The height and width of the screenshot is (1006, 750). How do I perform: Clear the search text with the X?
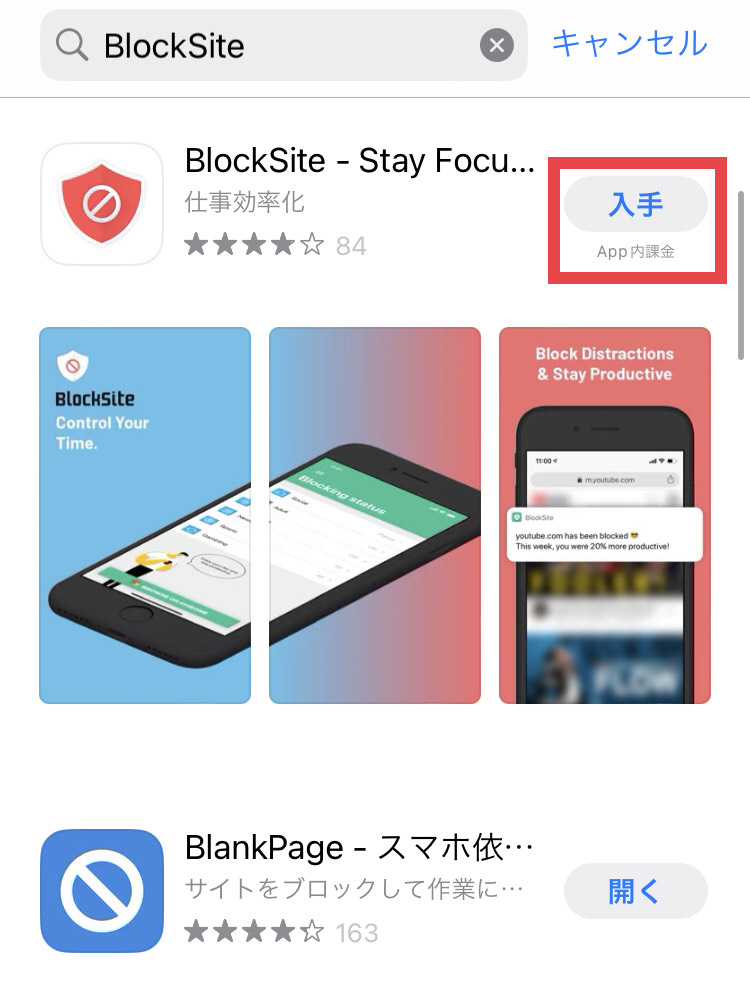[497, 45]
